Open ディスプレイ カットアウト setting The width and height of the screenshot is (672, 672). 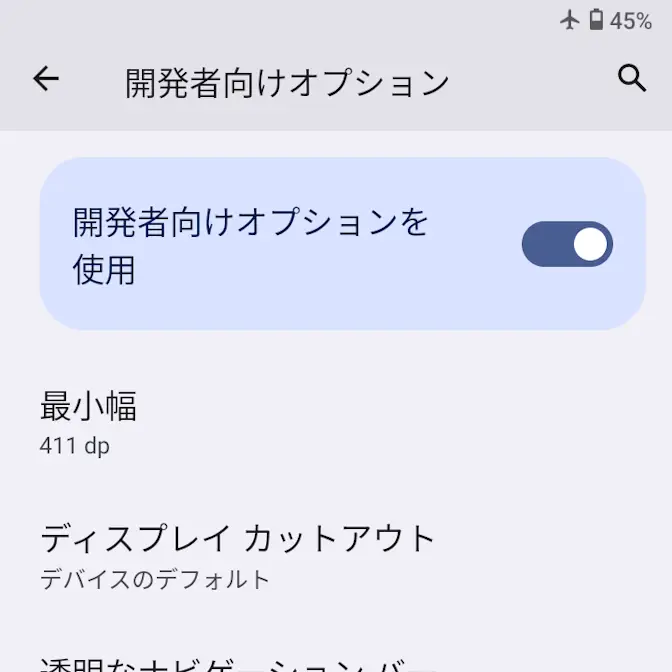[238, 555]
